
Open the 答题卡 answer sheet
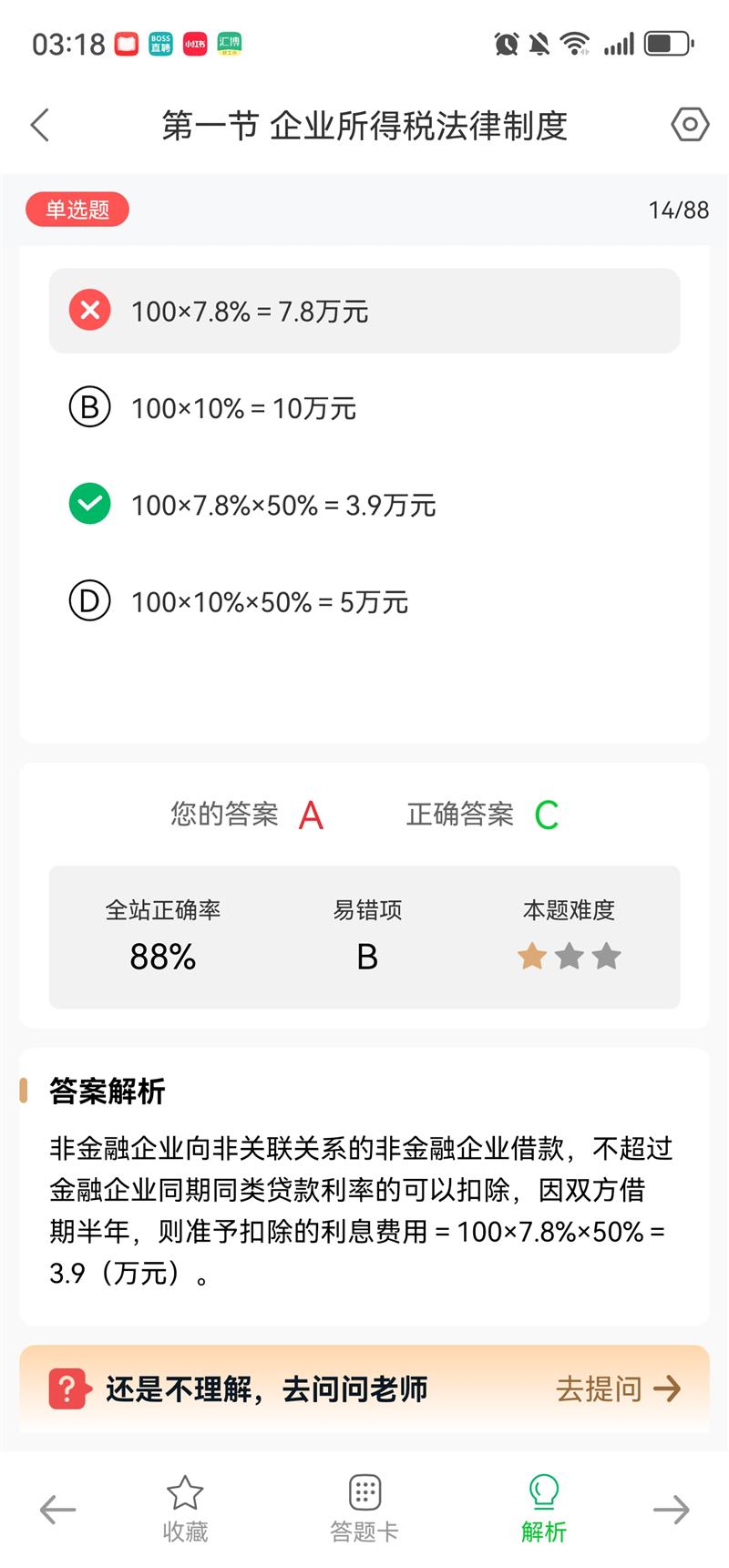click(364, 1508)
